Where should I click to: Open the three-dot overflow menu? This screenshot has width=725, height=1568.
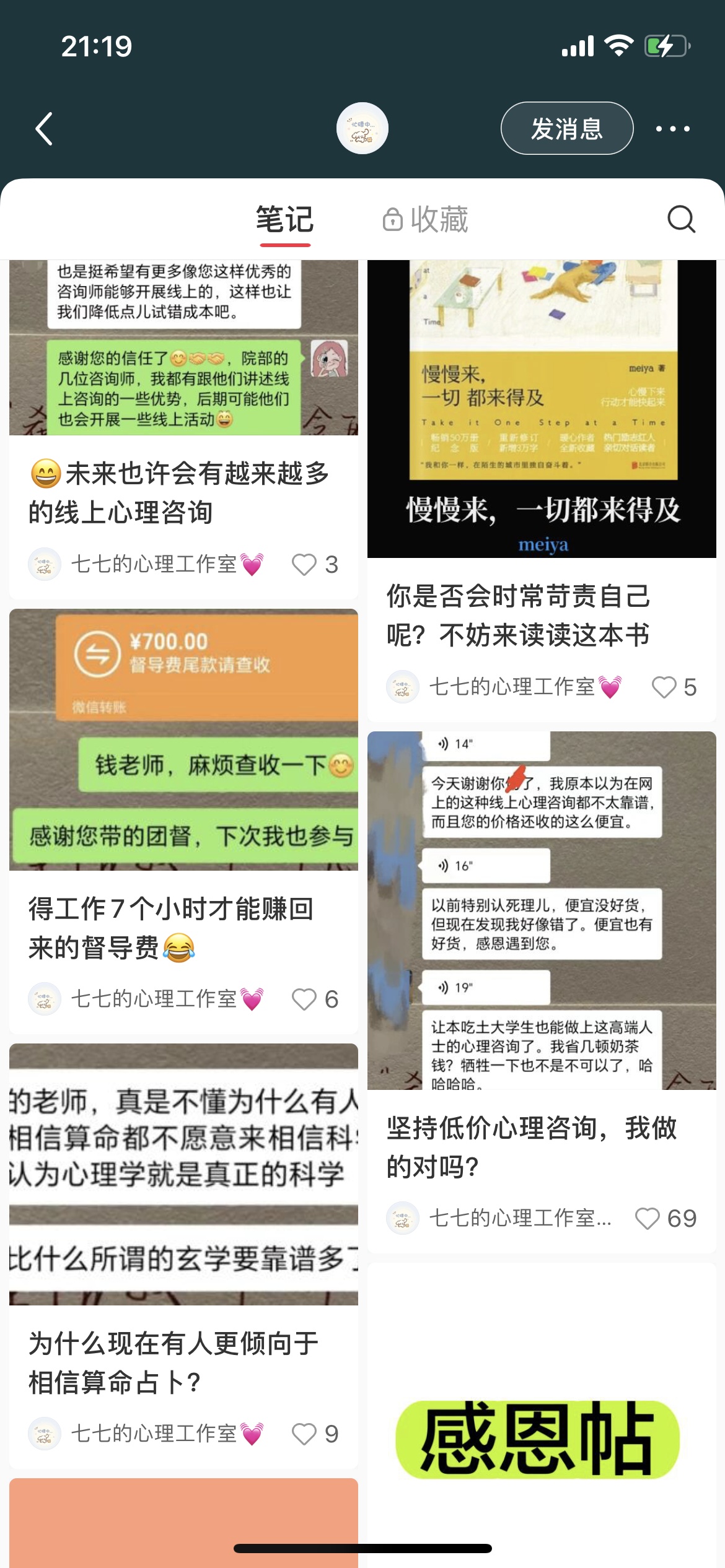tap(672, 129)
